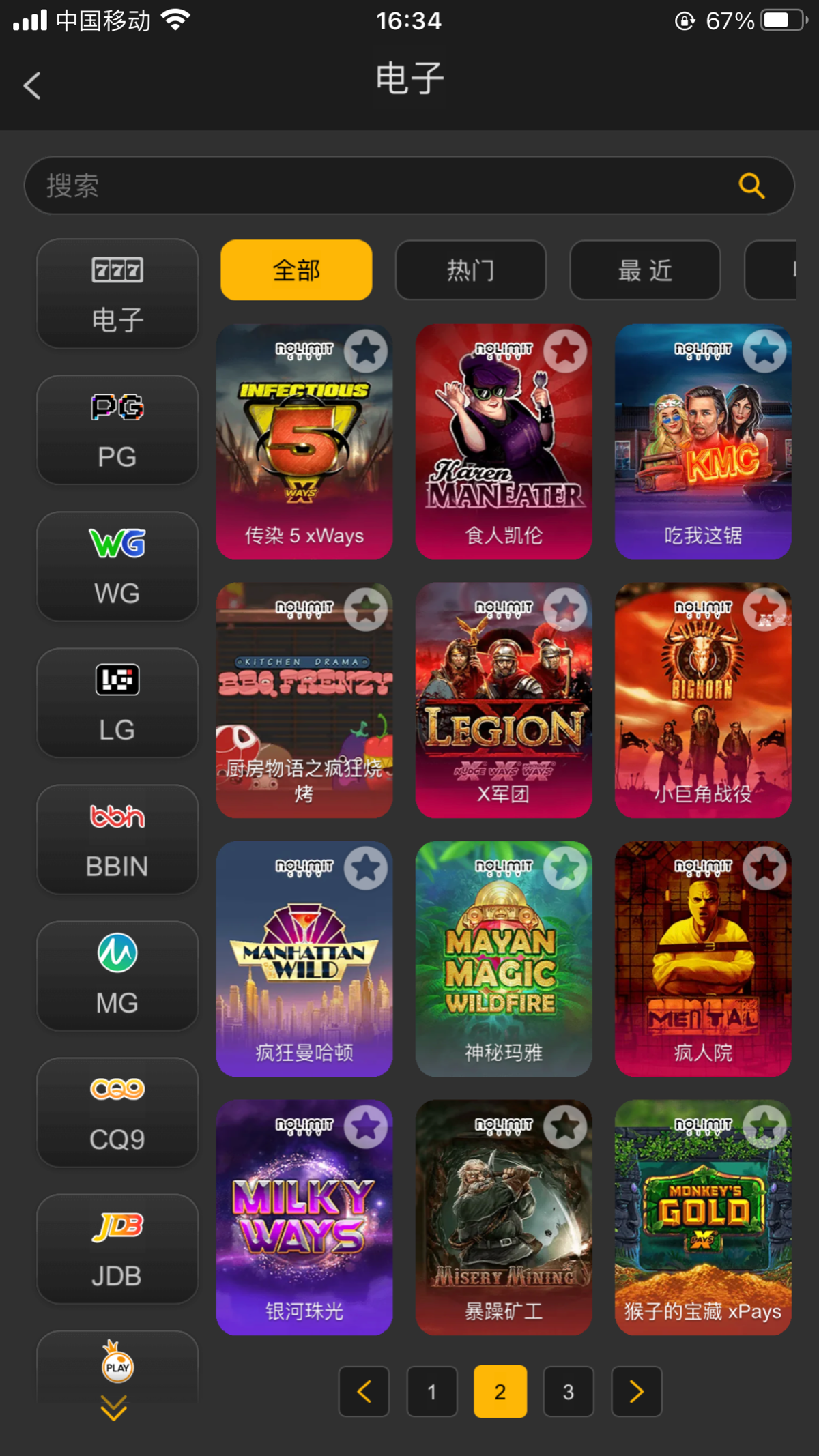The width and height of the screenshot is (819, 1456).
Task: Go to page 1
Action: point(431,1392)
